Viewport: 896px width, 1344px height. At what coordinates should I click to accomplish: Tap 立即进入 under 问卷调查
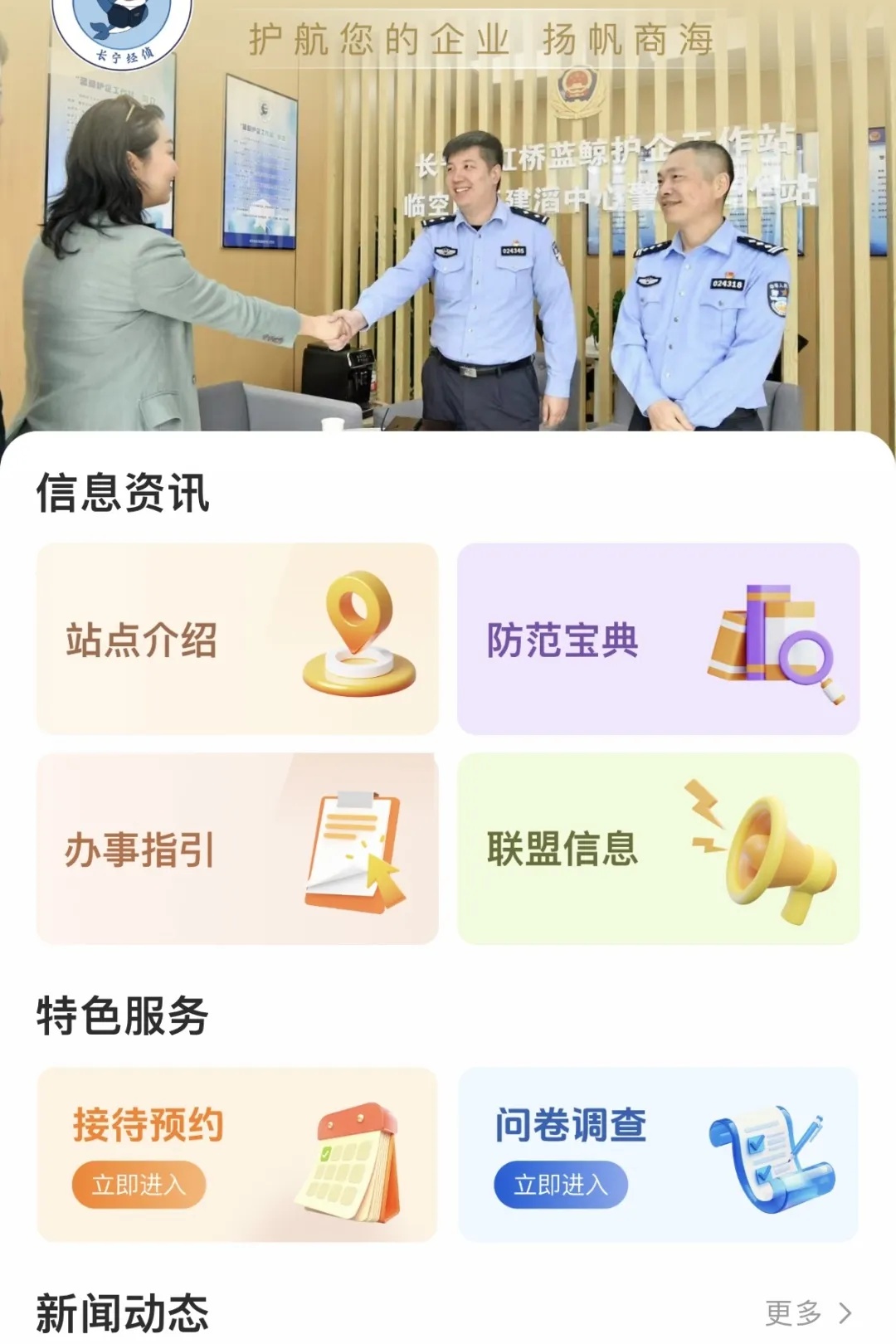click(561, 1185)
